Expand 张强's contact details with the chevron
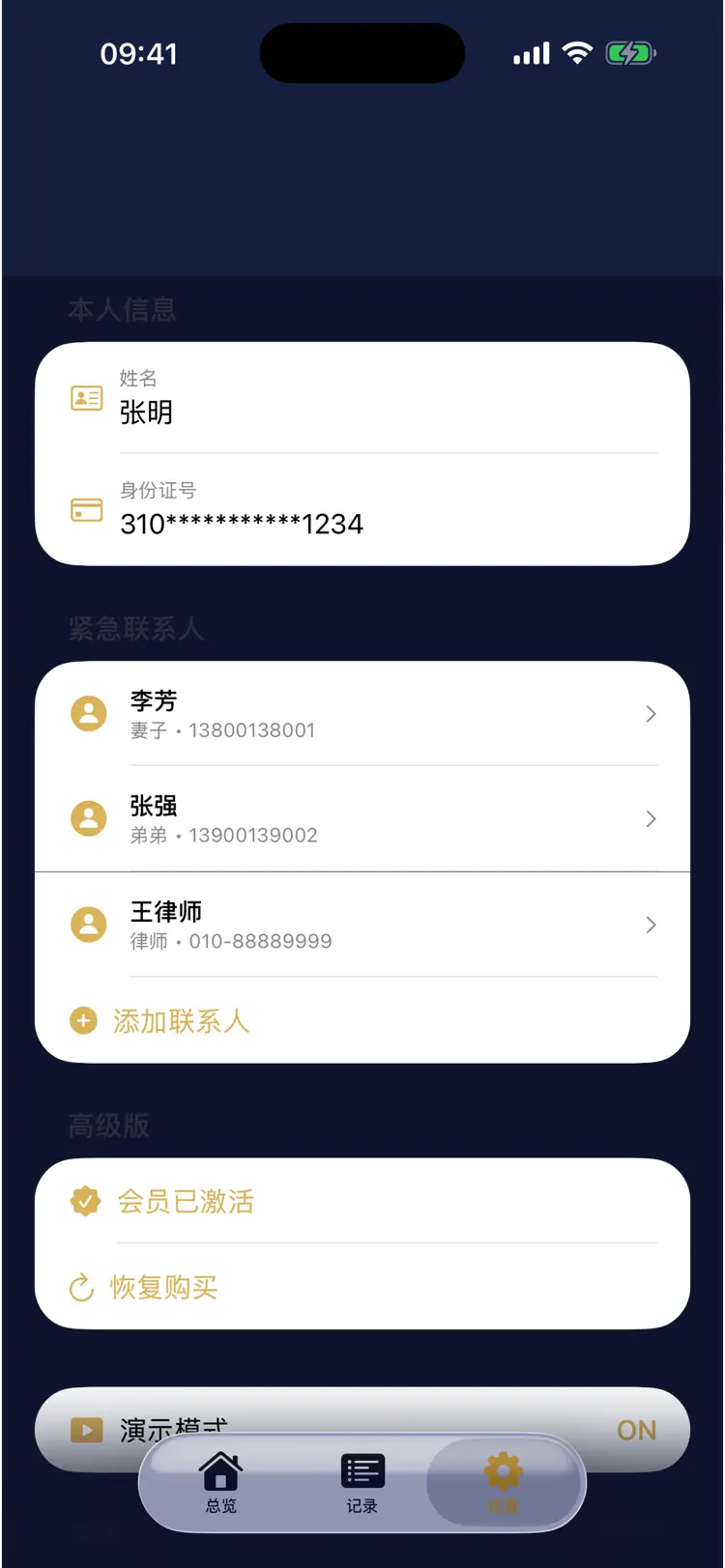 click(651, 818)
